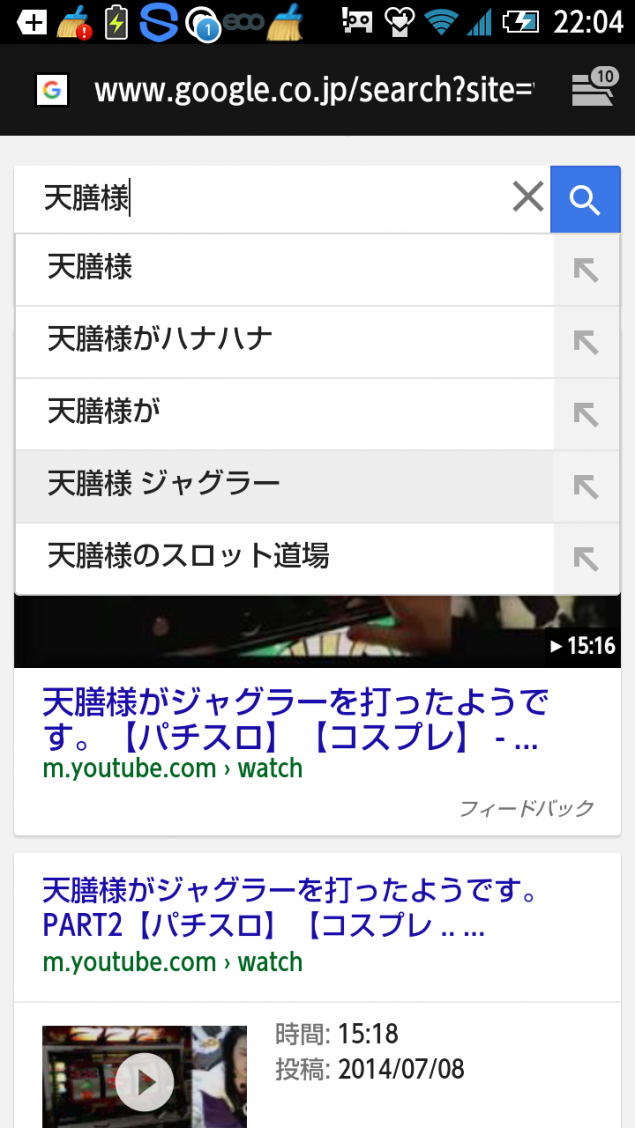Viewport: 635px width, 1128px height.
Task: Tap the フィードバック link
Action: 526,808
